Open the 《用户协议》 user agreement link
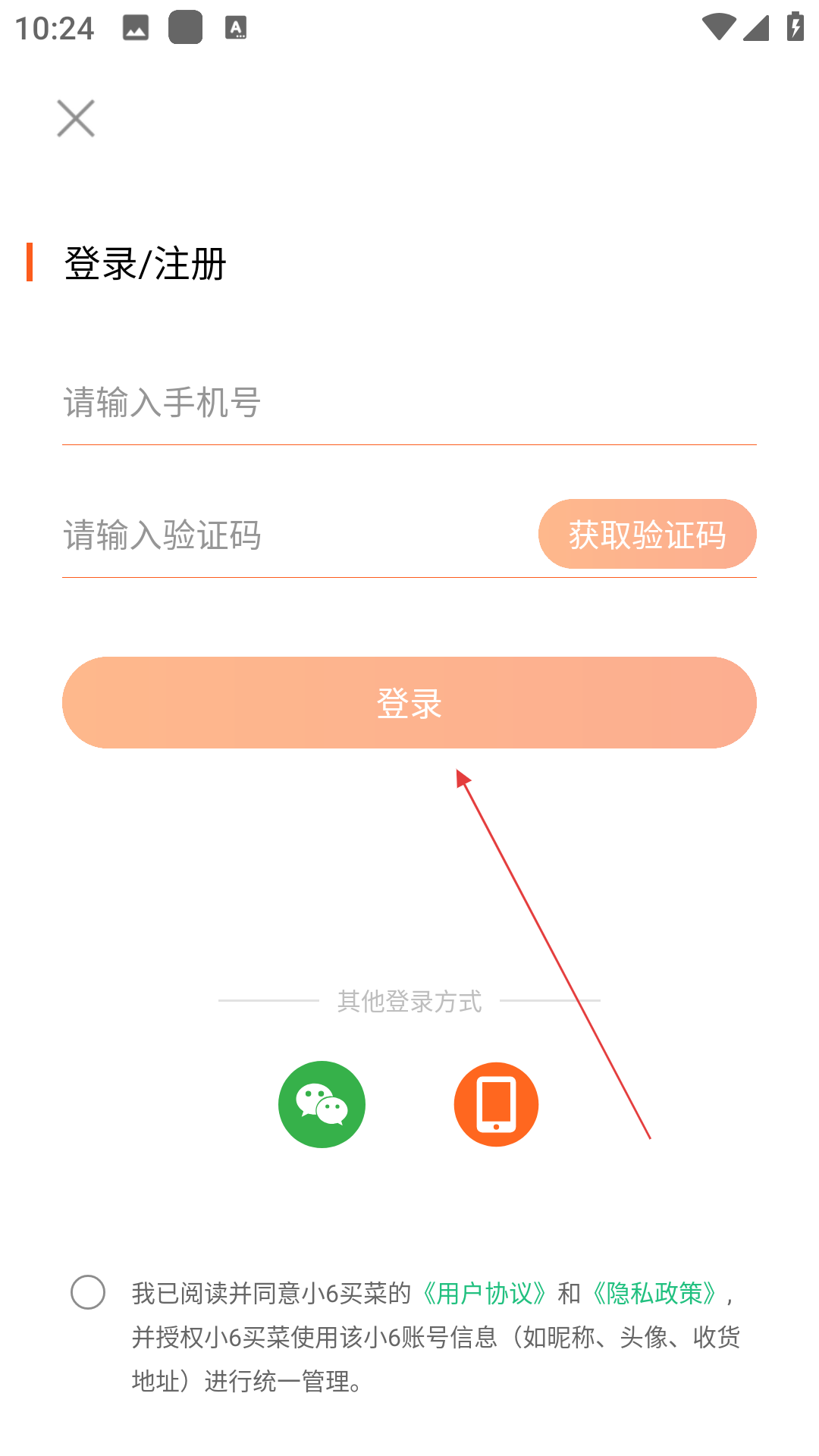The height and width of the screenshot is (1456, 819). pyautogui.click(x=485, y=1293)
